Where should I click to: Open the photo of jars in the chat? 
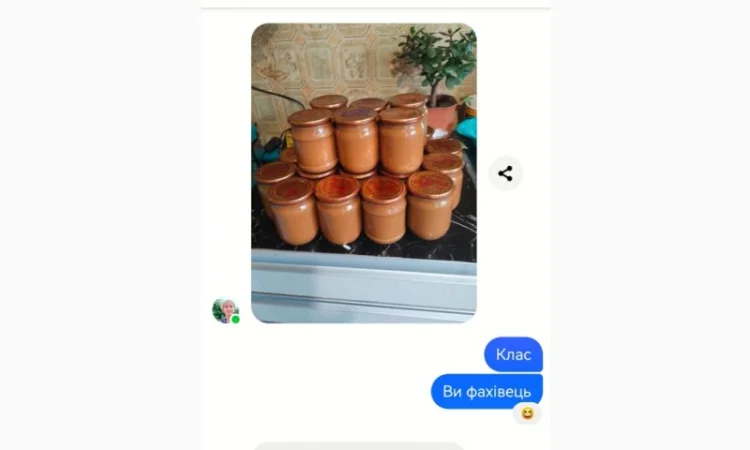coord(363,172)
